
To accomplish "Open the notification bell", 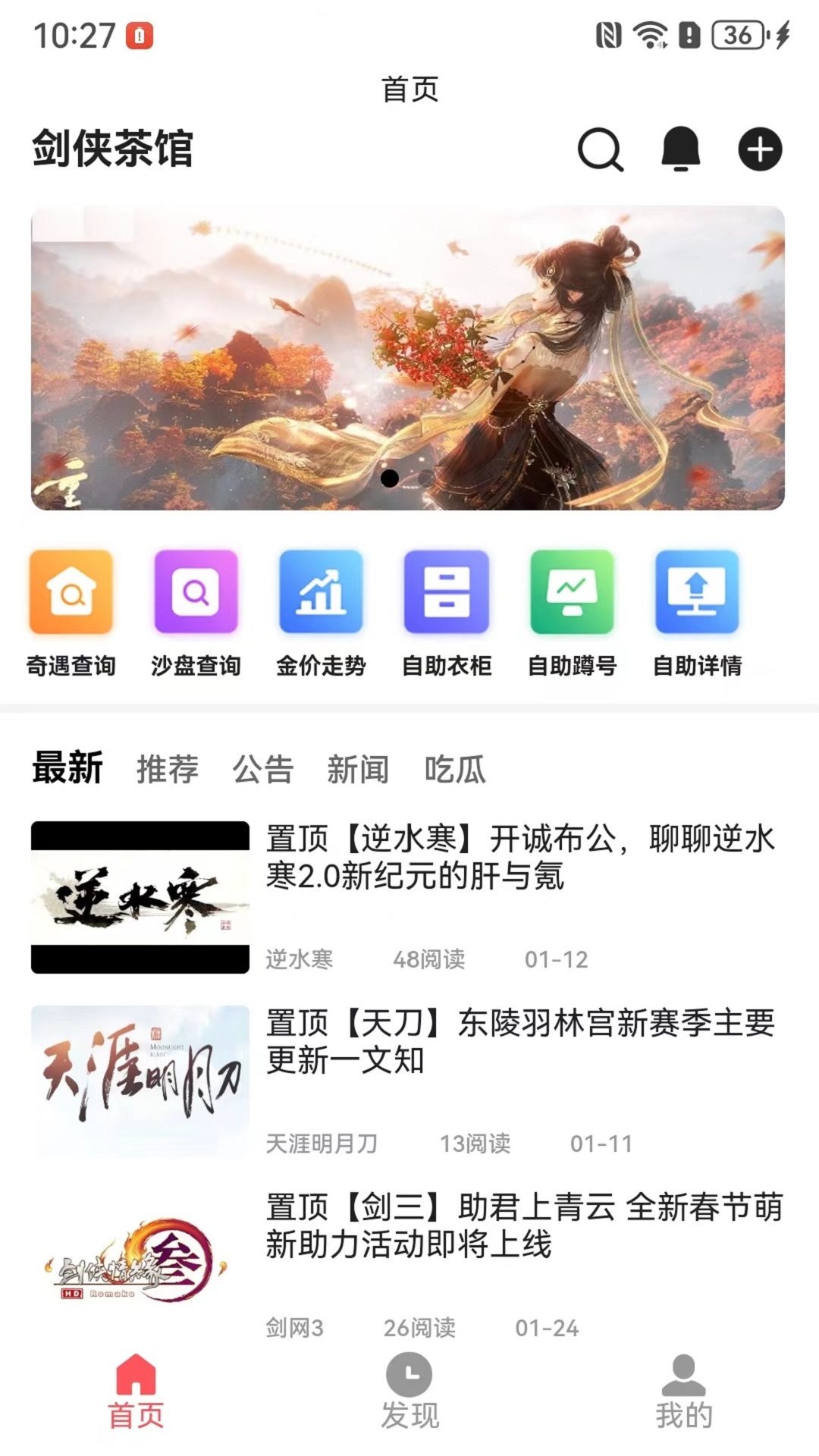I will [x=680, y=149].
